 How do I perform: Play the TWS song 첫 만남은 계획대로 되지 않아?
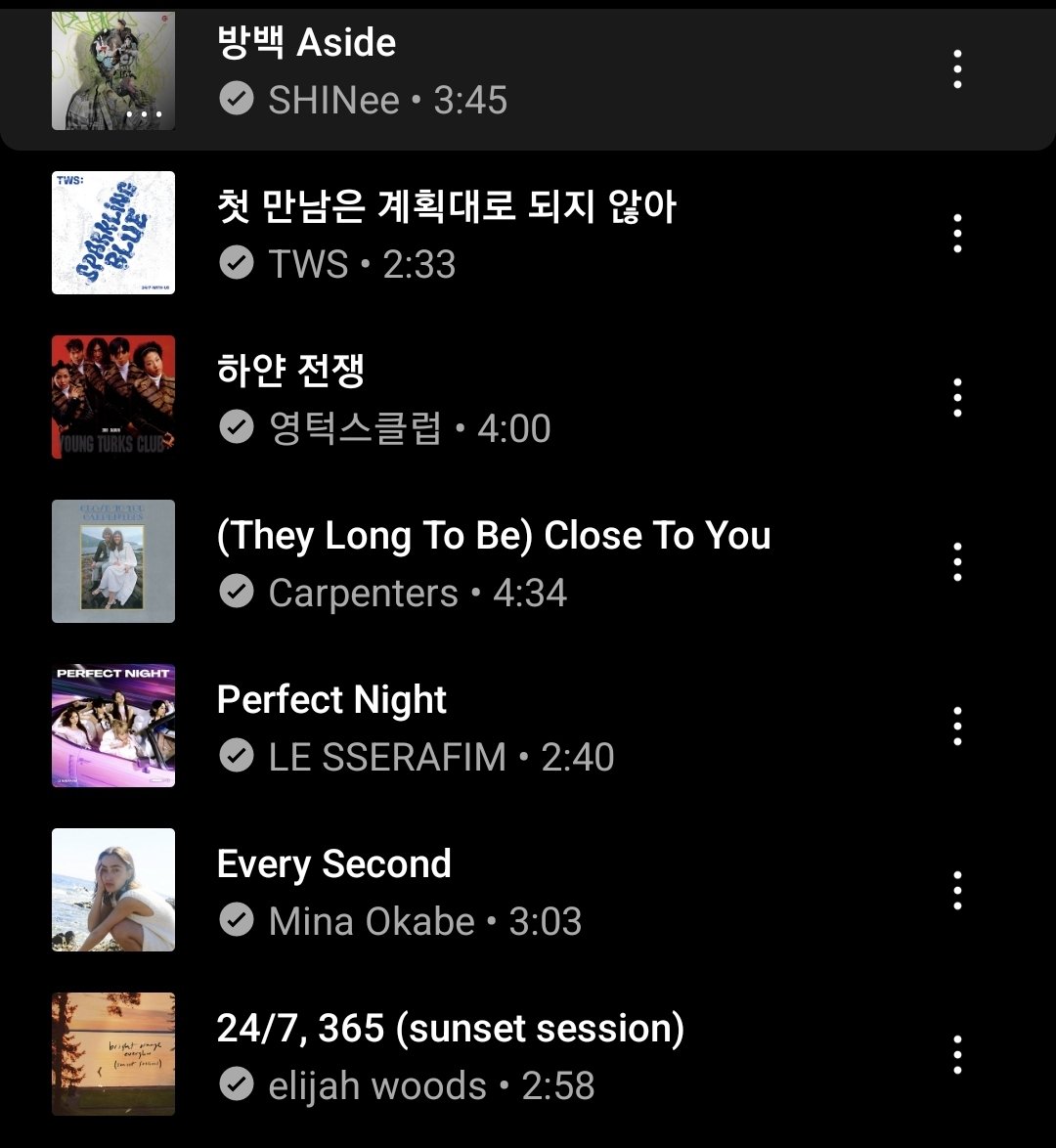[x=446, y=233]
